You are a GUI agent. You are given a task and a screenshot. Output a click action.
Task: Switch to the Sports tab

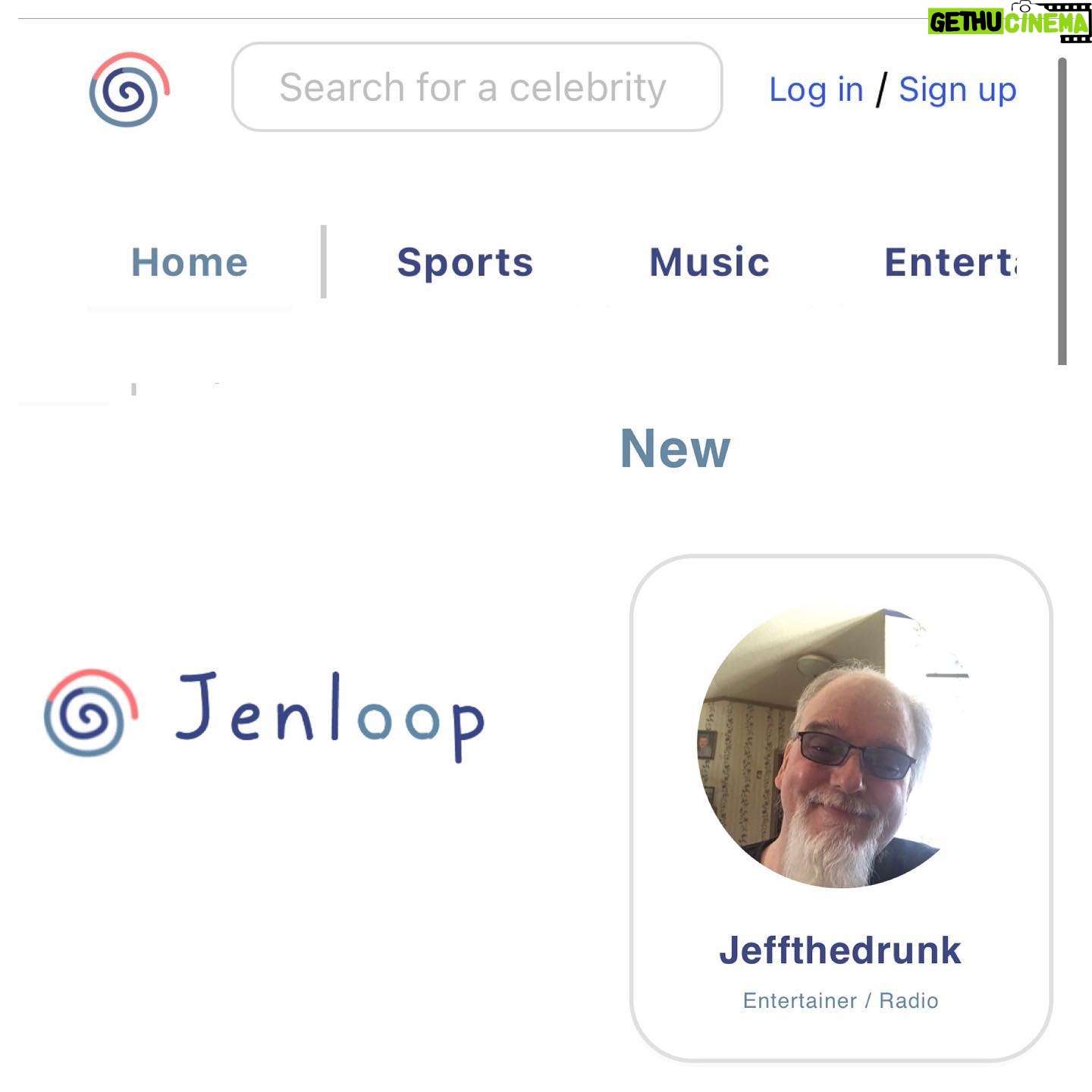pyautogui.click(x=465, y=262)
